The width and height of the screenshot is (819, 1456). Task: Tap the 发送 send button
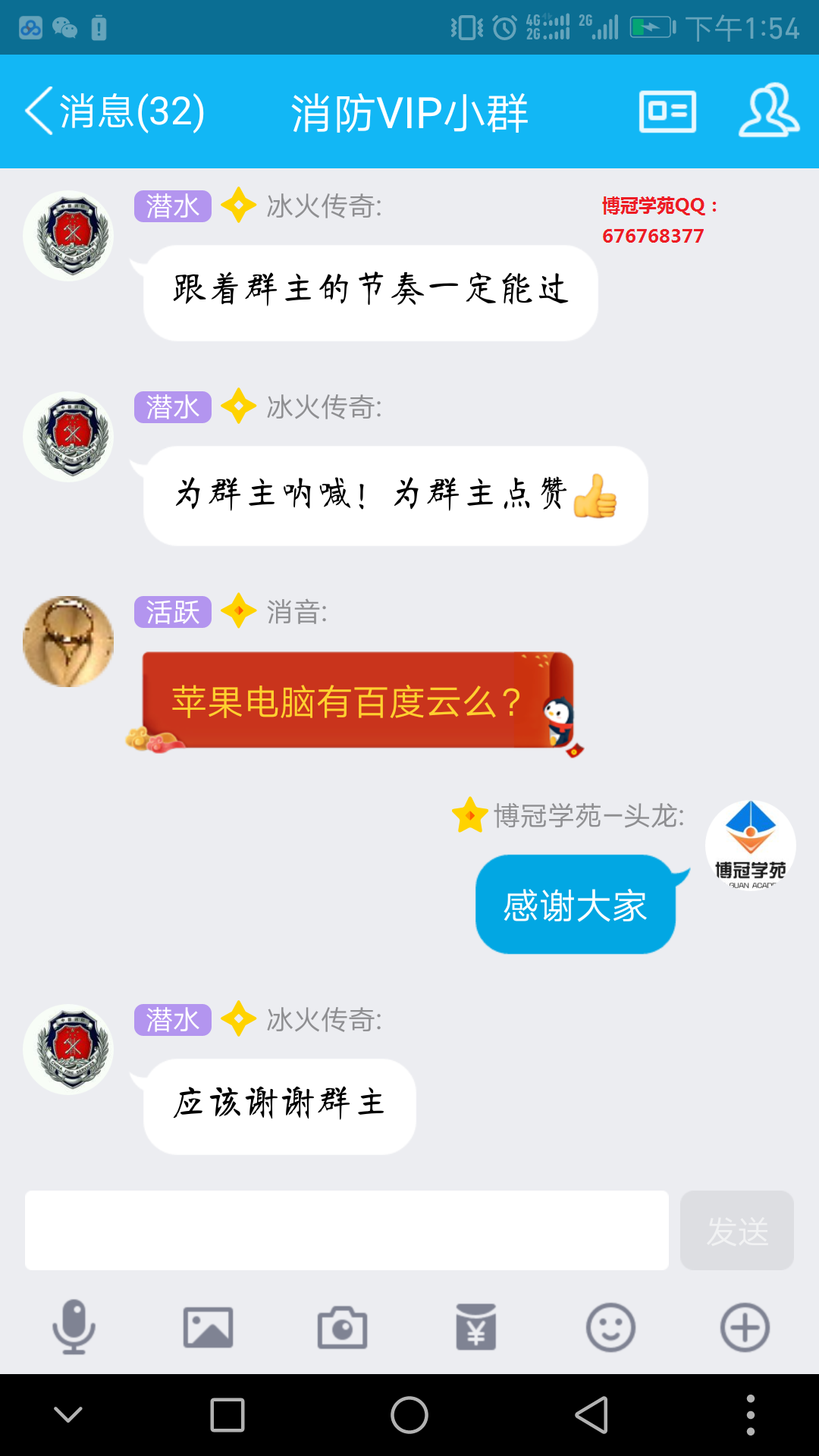736,1230
